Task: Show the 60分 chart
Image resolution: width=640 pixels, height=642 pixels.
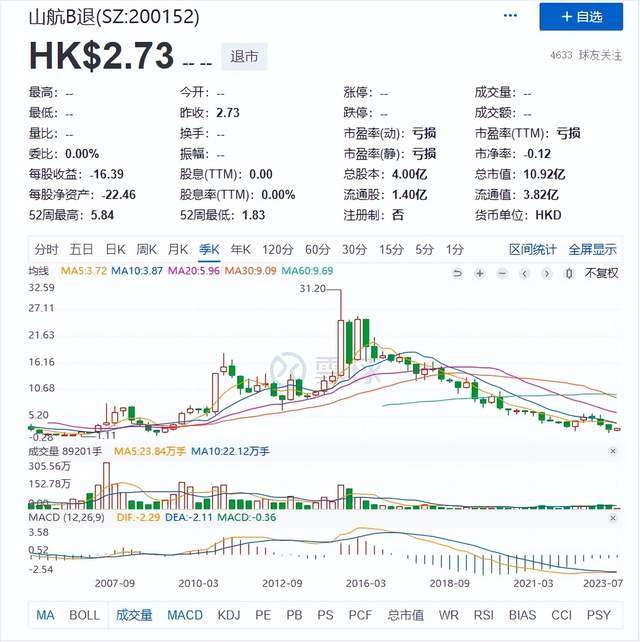Action: coord(317,249)
